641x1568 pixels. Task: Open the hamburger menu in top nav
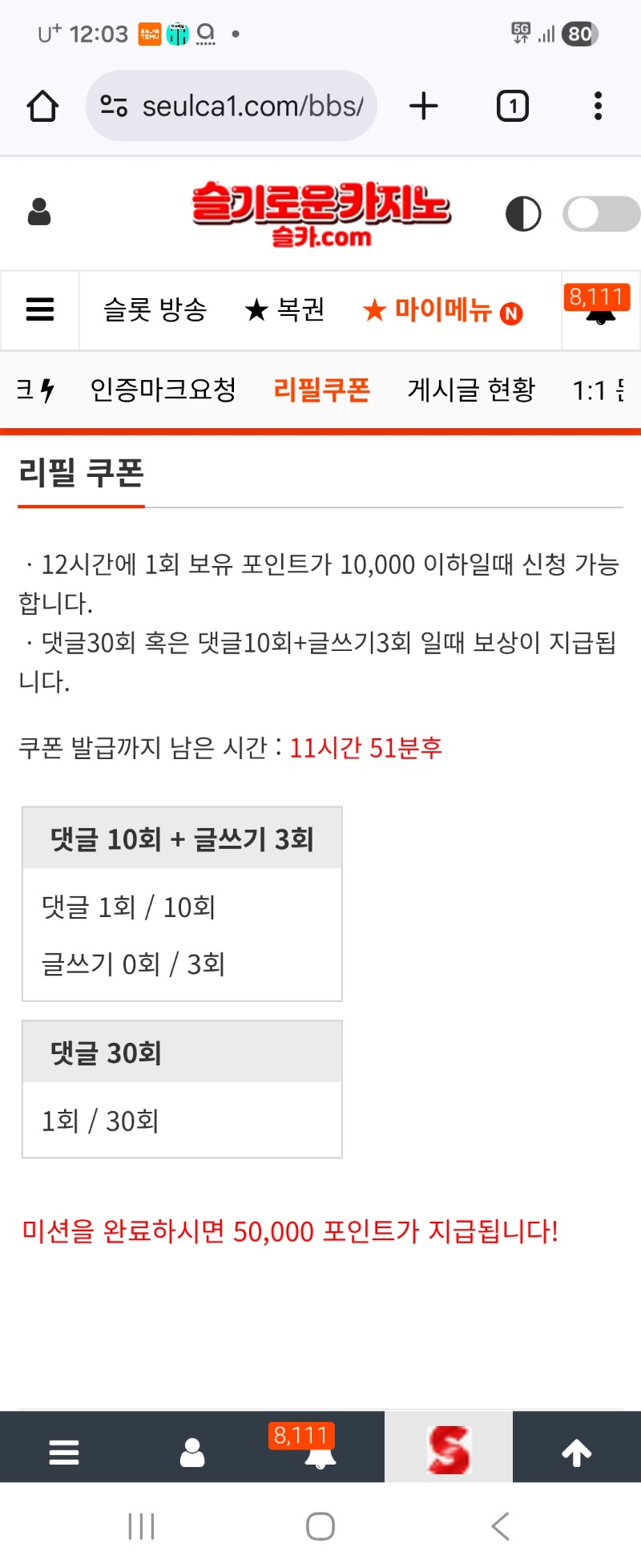(40, 310)
